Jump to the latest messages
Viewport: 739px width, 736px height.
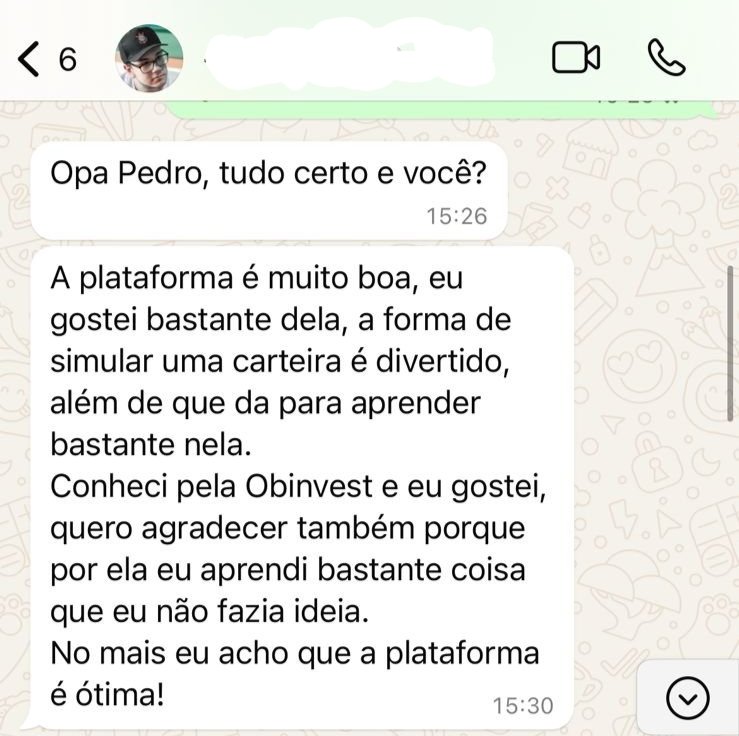pos(688,697)
